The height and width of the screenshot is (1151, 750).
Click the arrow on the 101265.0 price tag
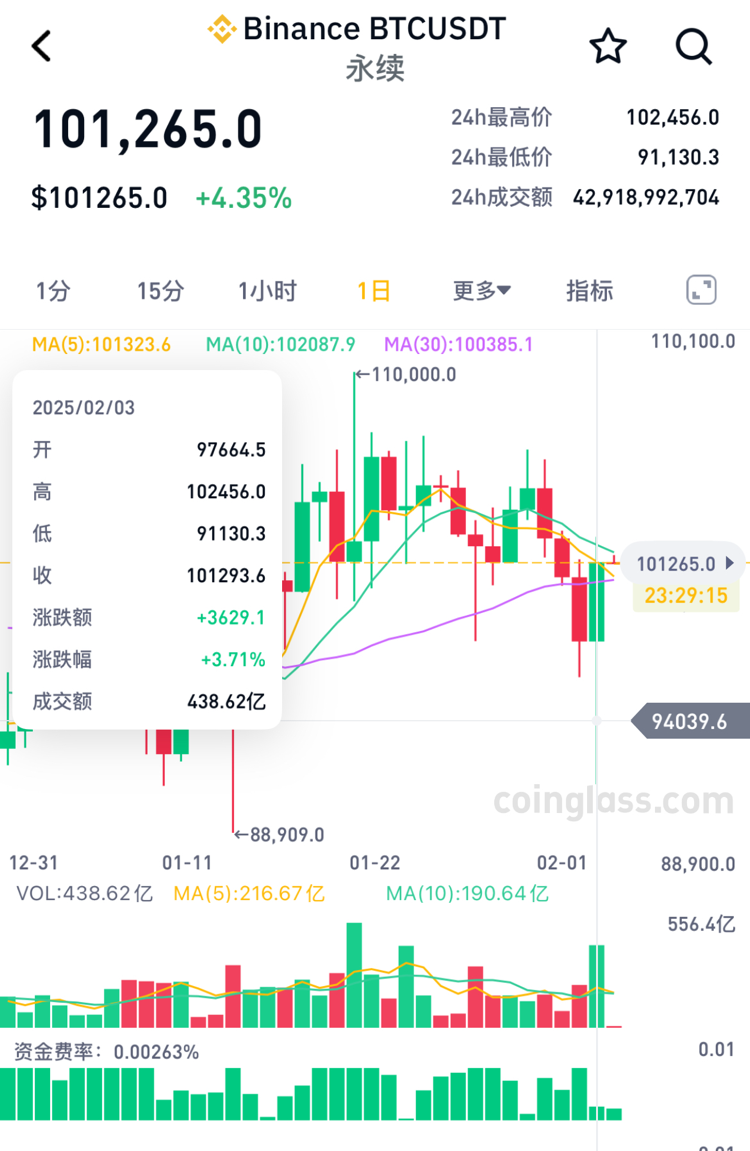click(x=729, y=563)
